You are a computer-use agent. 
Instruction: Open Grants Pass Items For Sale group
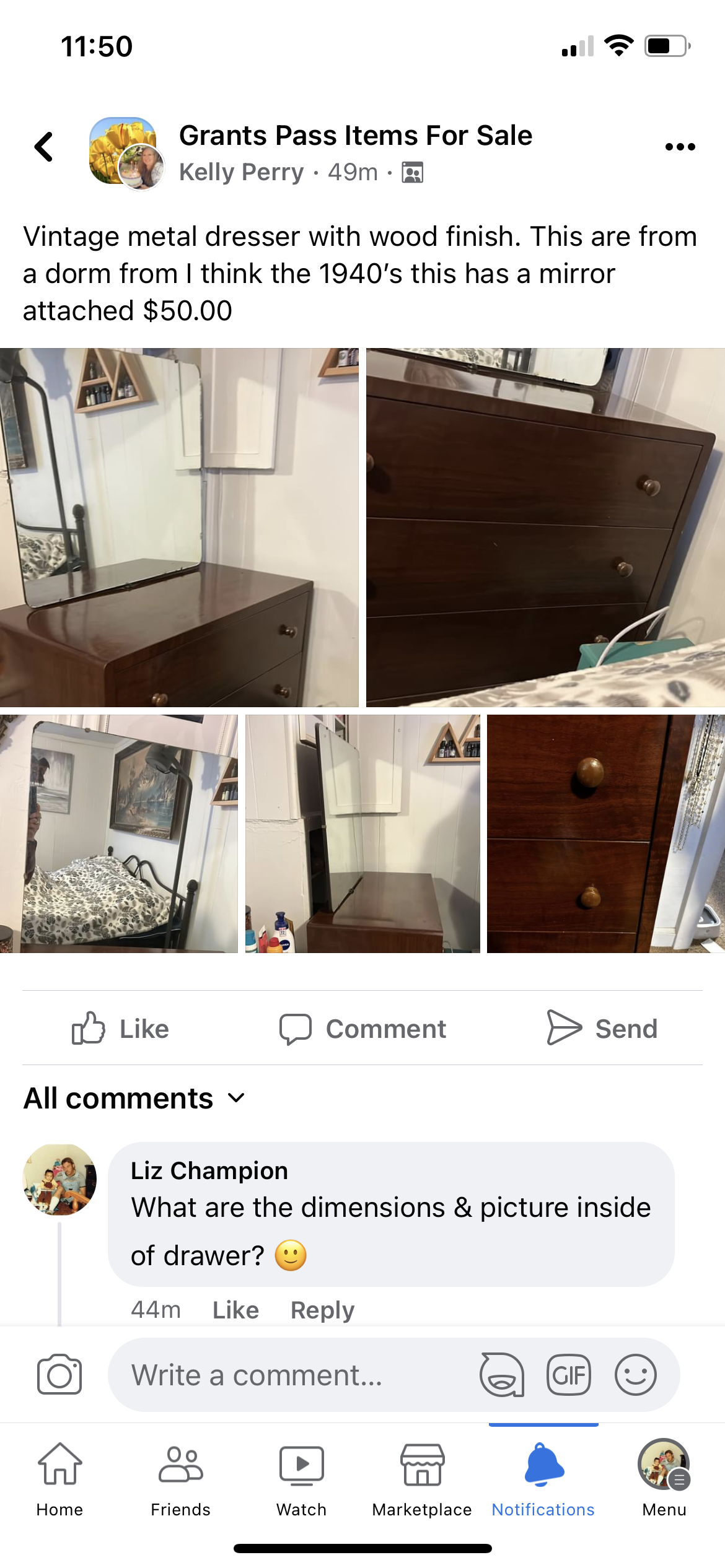[355, 136]
